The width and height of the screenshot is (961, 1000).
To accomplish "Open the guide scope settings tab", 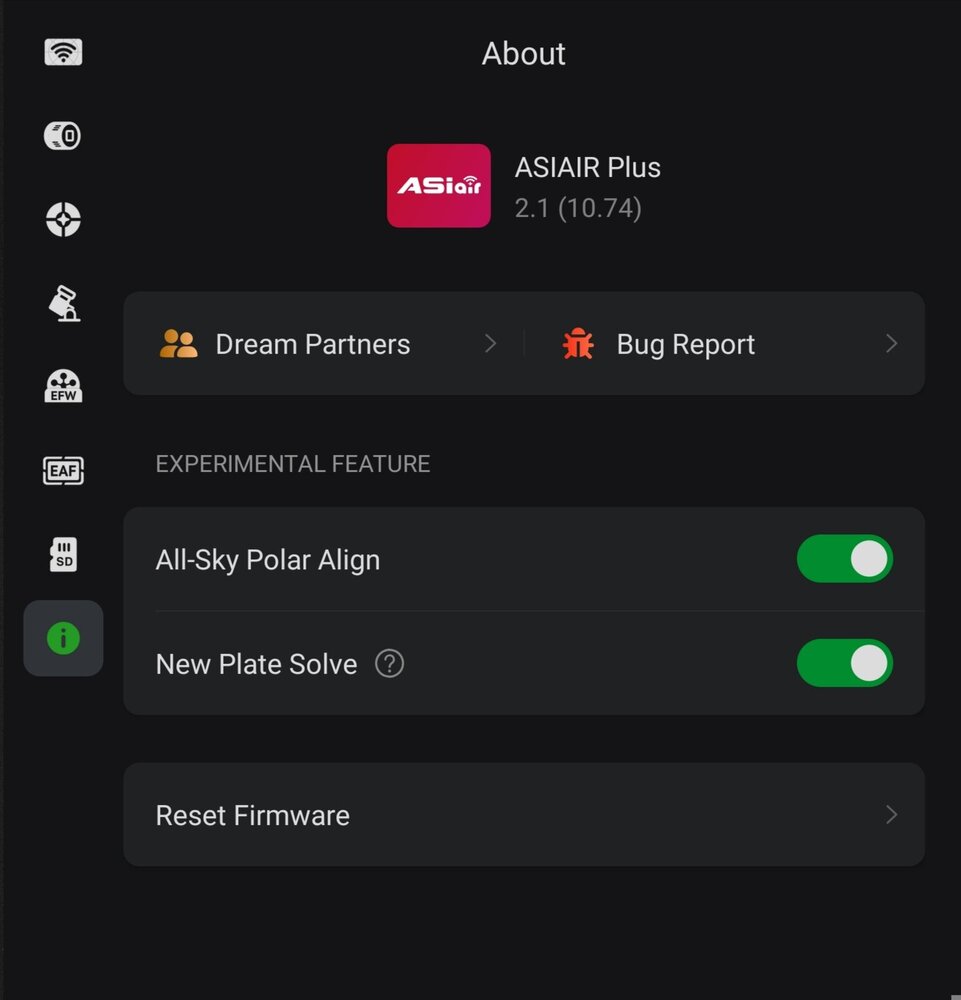I will pos(63,219).
